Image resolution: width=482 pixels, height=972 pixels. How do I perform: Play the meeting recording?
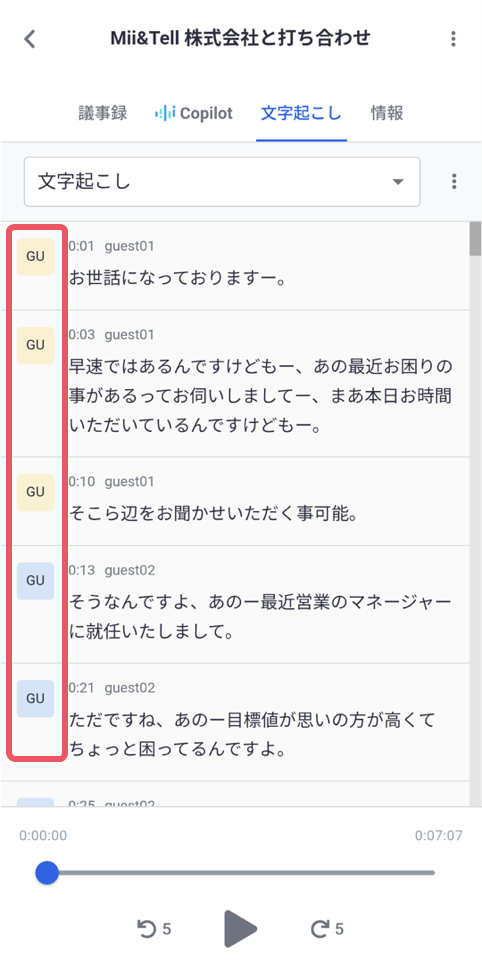(240, 929)
